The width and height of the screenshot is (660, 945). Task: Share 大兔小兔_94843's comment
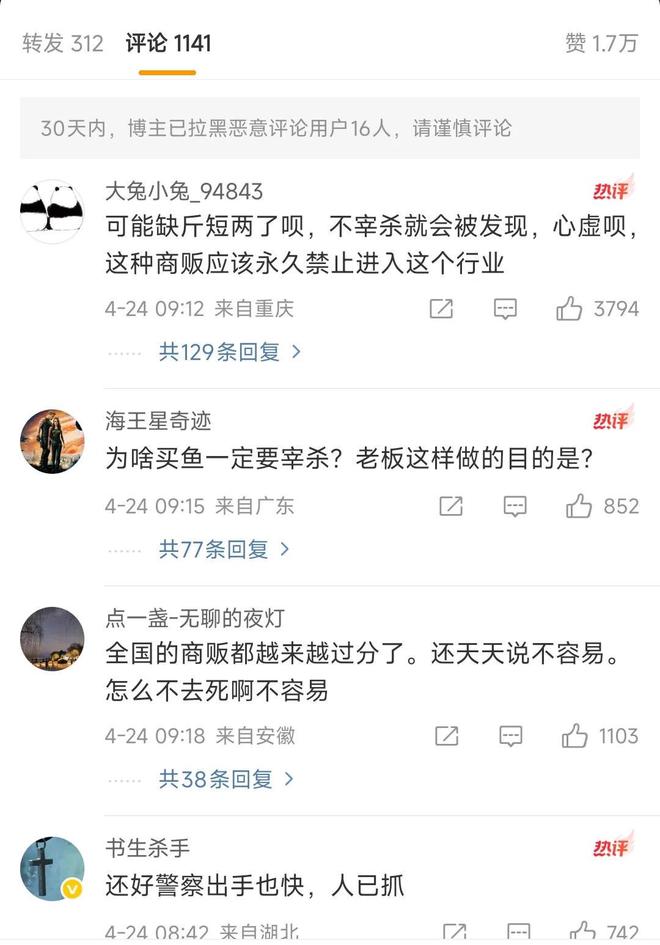click(441, 309)
